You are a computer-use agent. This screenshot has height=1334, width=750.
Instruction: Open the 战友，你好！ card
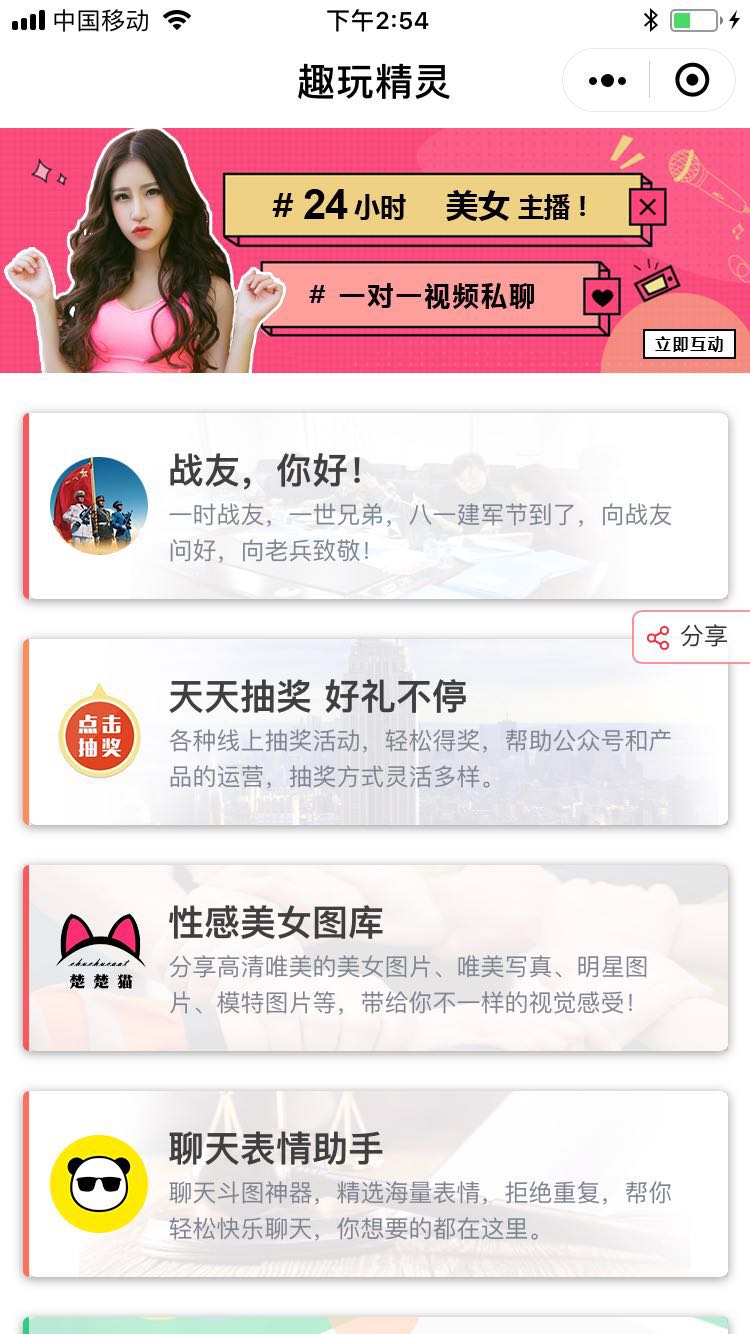coord(376,506)
